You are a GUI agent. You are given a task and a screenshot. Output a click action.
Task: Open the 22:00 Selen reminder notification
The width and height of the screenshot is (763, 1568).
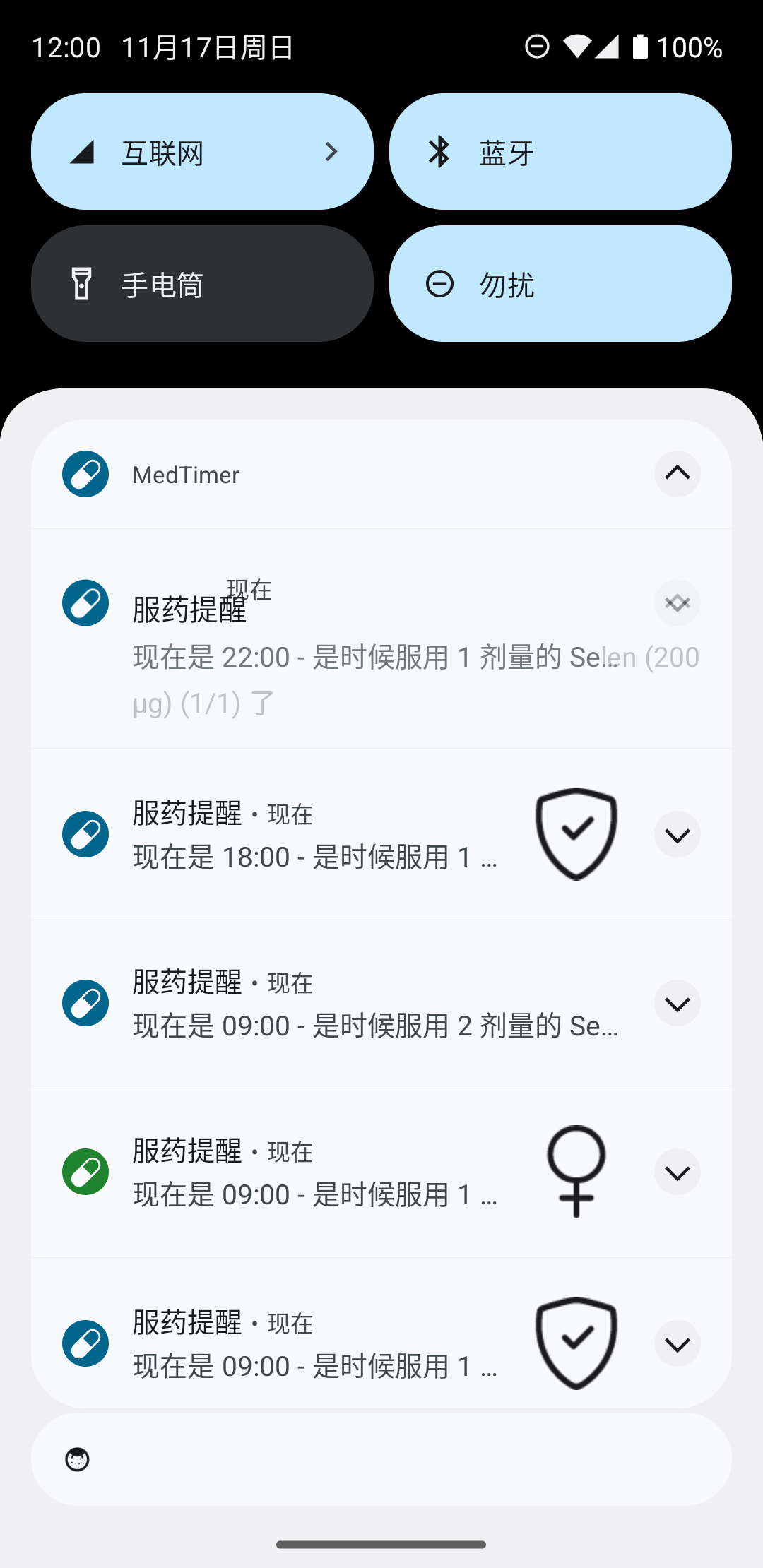(381, 639)
